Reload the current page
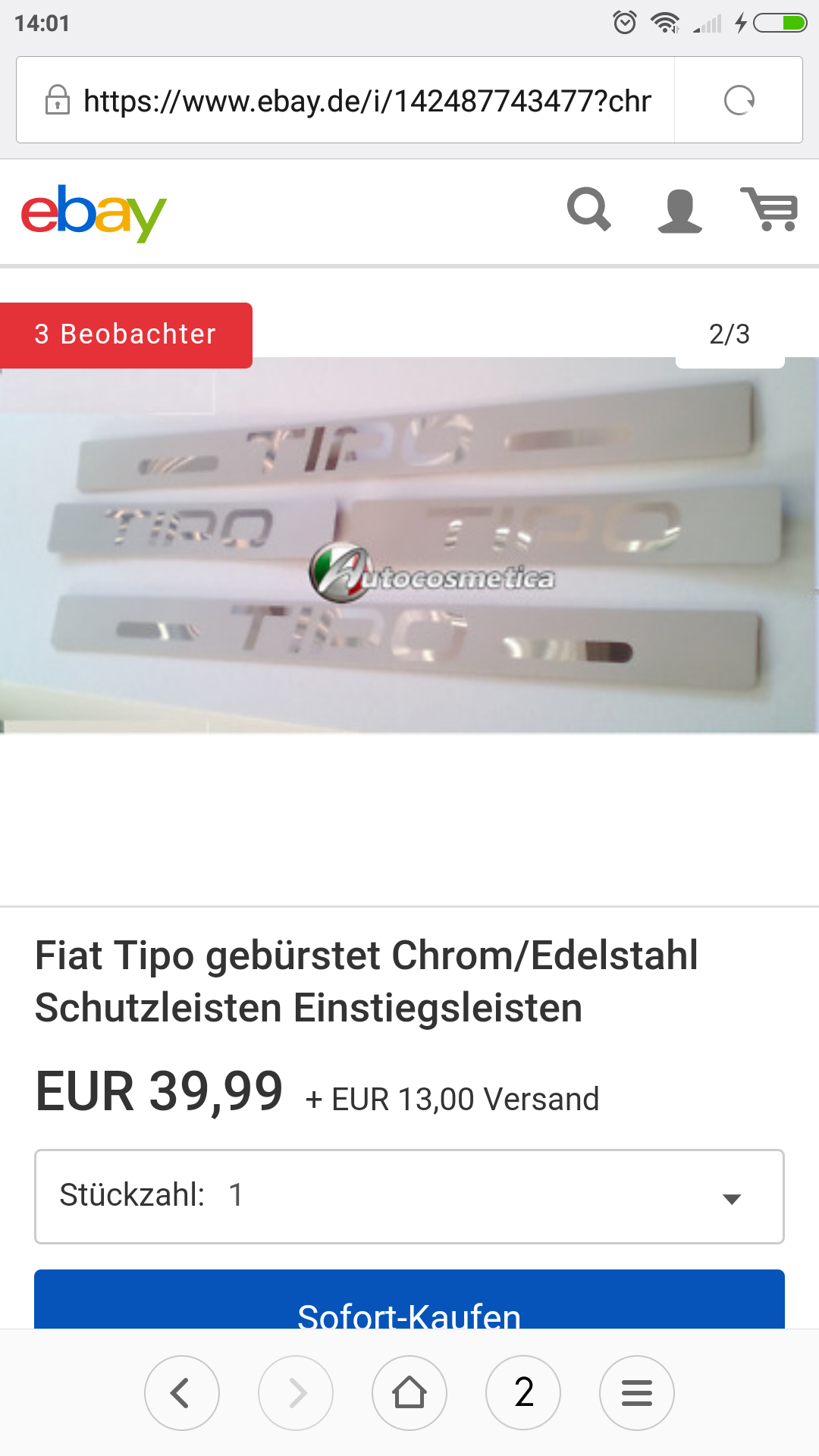819x1456 pixels. 739,100
